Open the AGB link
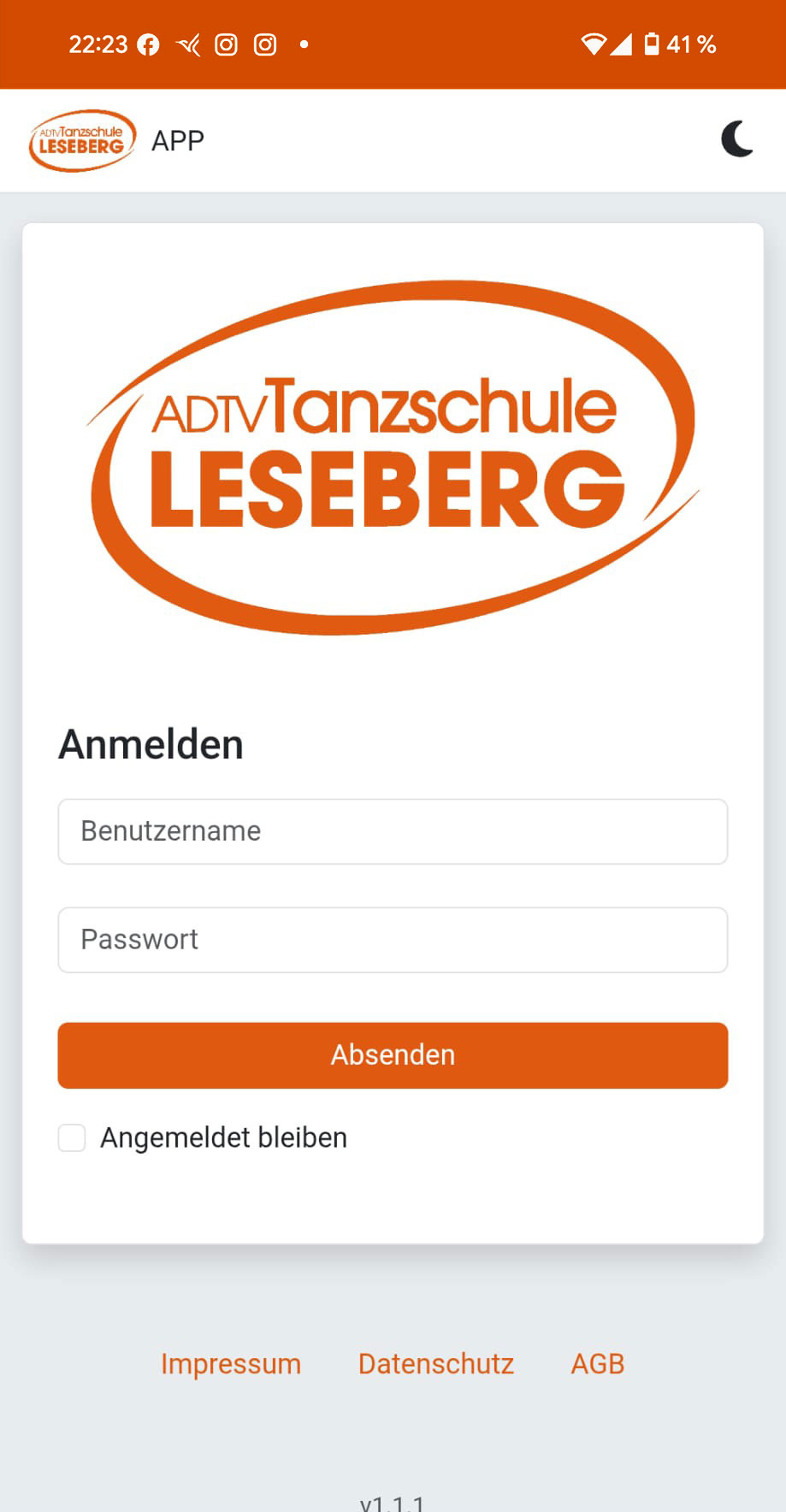This screenshot has height=1512, width=786. pos(598,1363)
